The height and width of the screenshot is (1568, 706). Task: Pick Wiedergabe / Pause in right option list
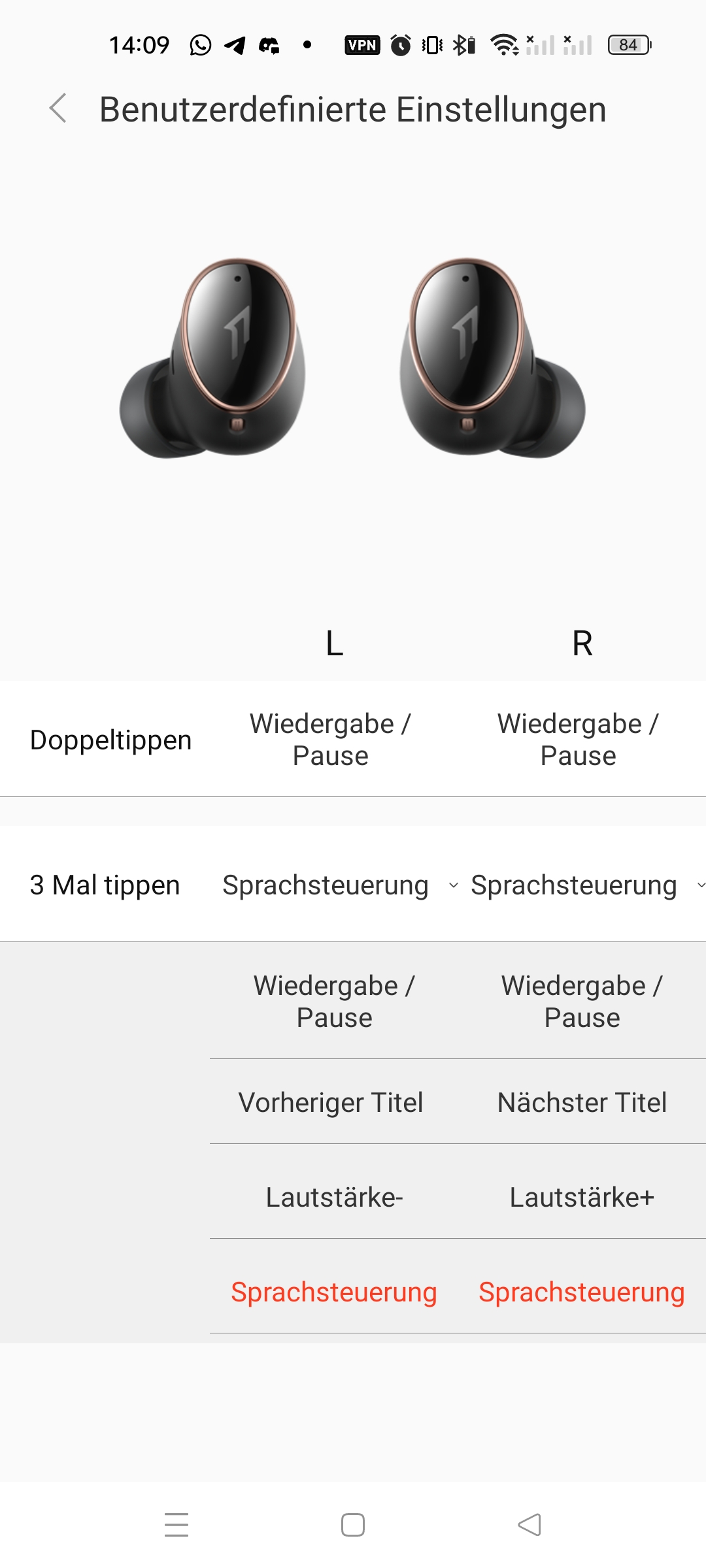pos(582,1002)
